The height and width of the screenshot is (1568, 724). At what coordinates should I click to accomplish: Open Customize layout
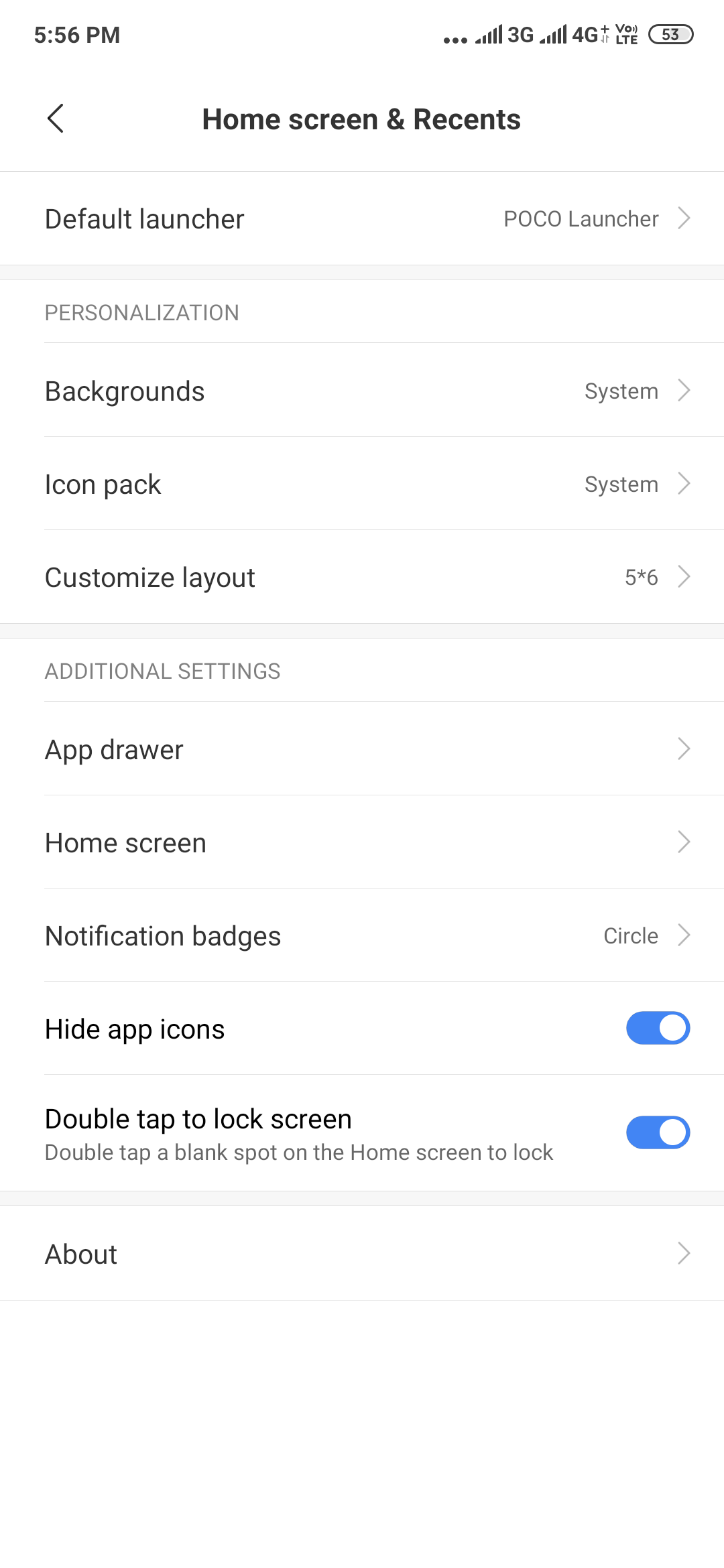coord(362,577)
